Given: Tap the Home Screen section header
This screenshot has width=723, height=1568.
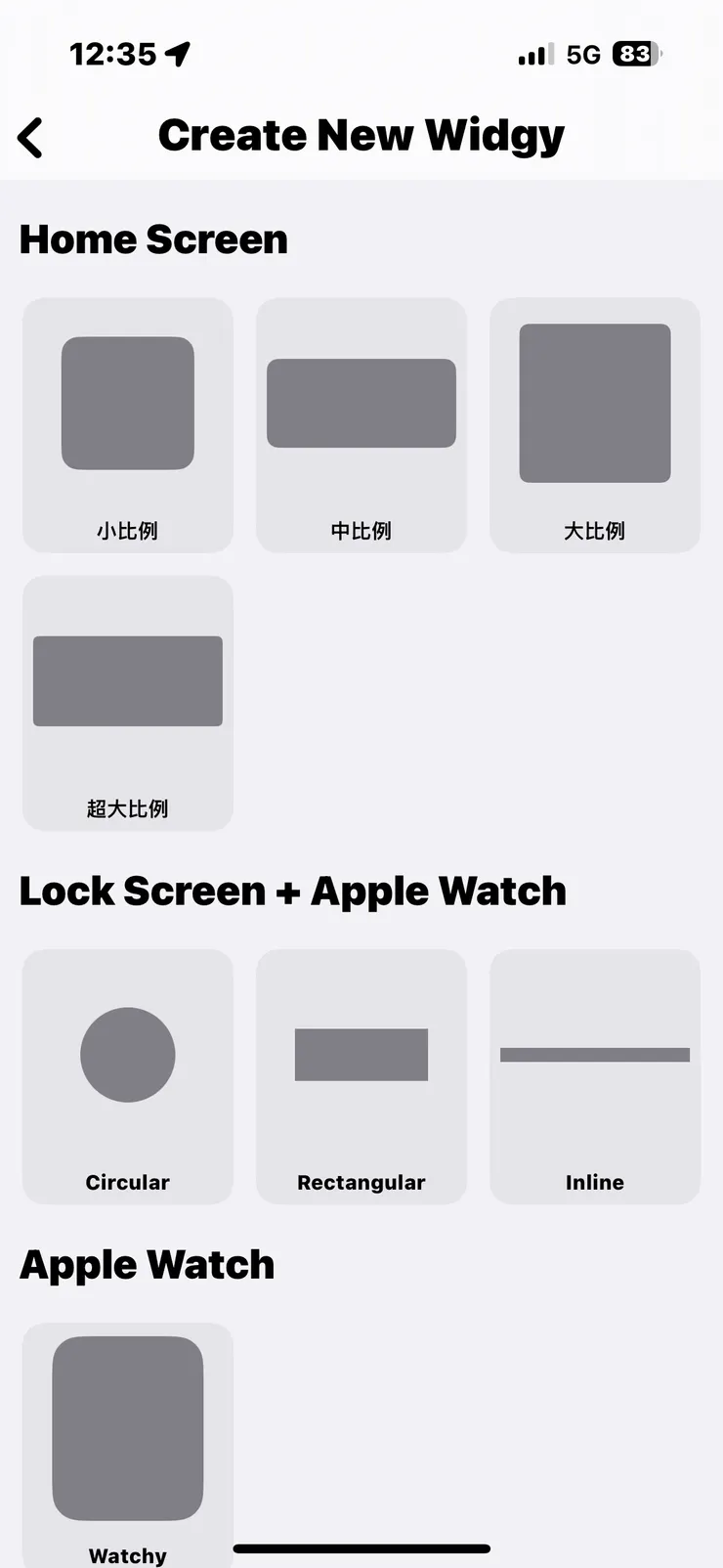Looking at the screenshot, I should [153, 239].
